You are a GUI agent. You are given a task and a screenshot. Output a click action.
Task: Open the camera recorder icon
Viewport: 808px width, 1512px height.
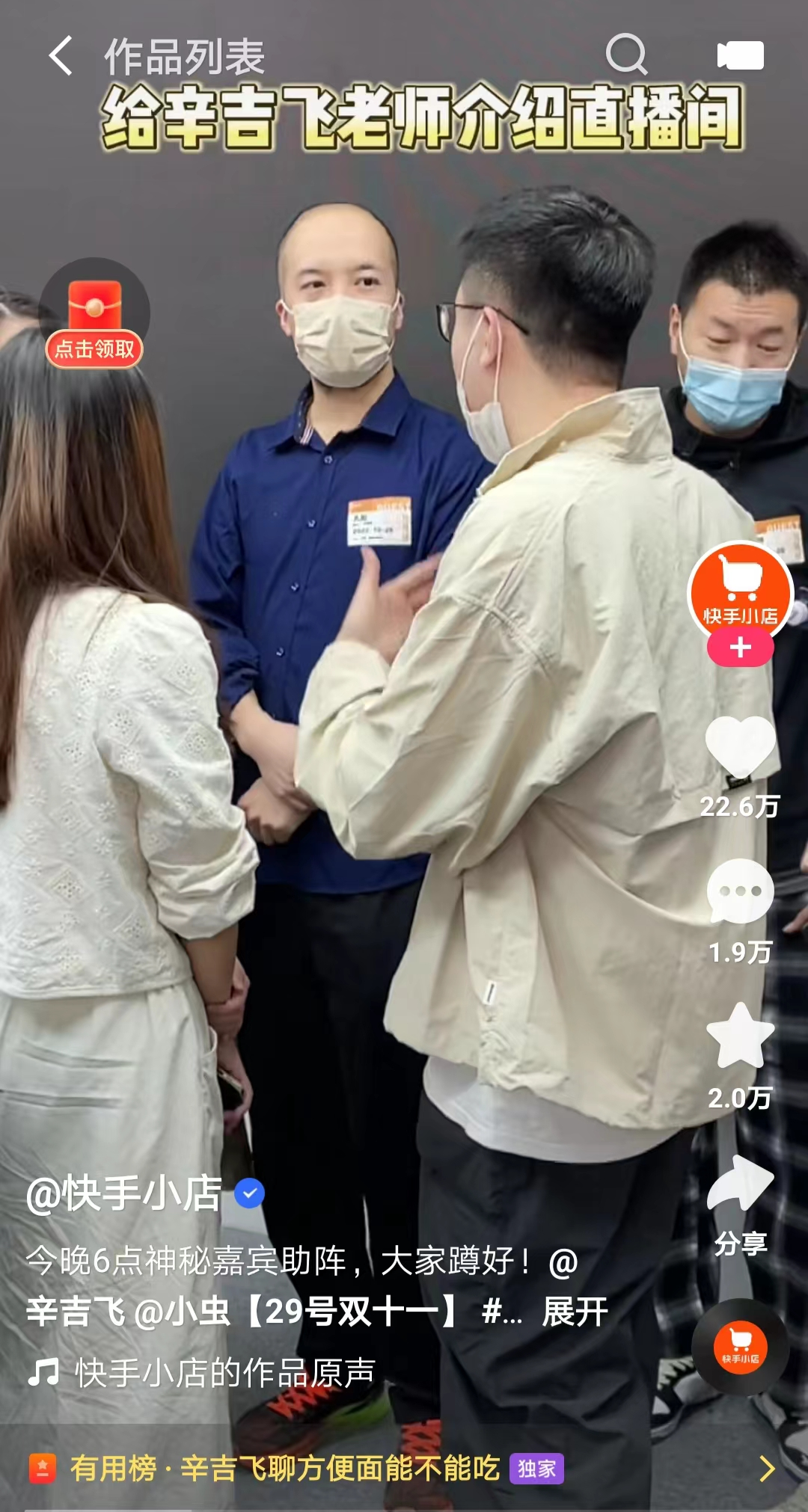coord(740,55)
